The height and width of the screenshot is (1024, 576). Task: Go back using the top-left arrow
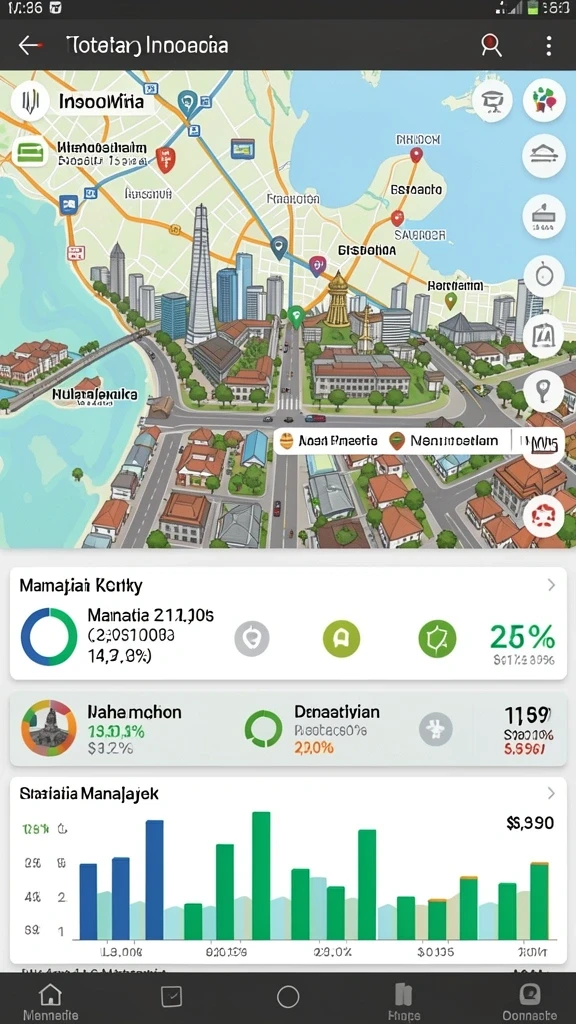[30, 45]
